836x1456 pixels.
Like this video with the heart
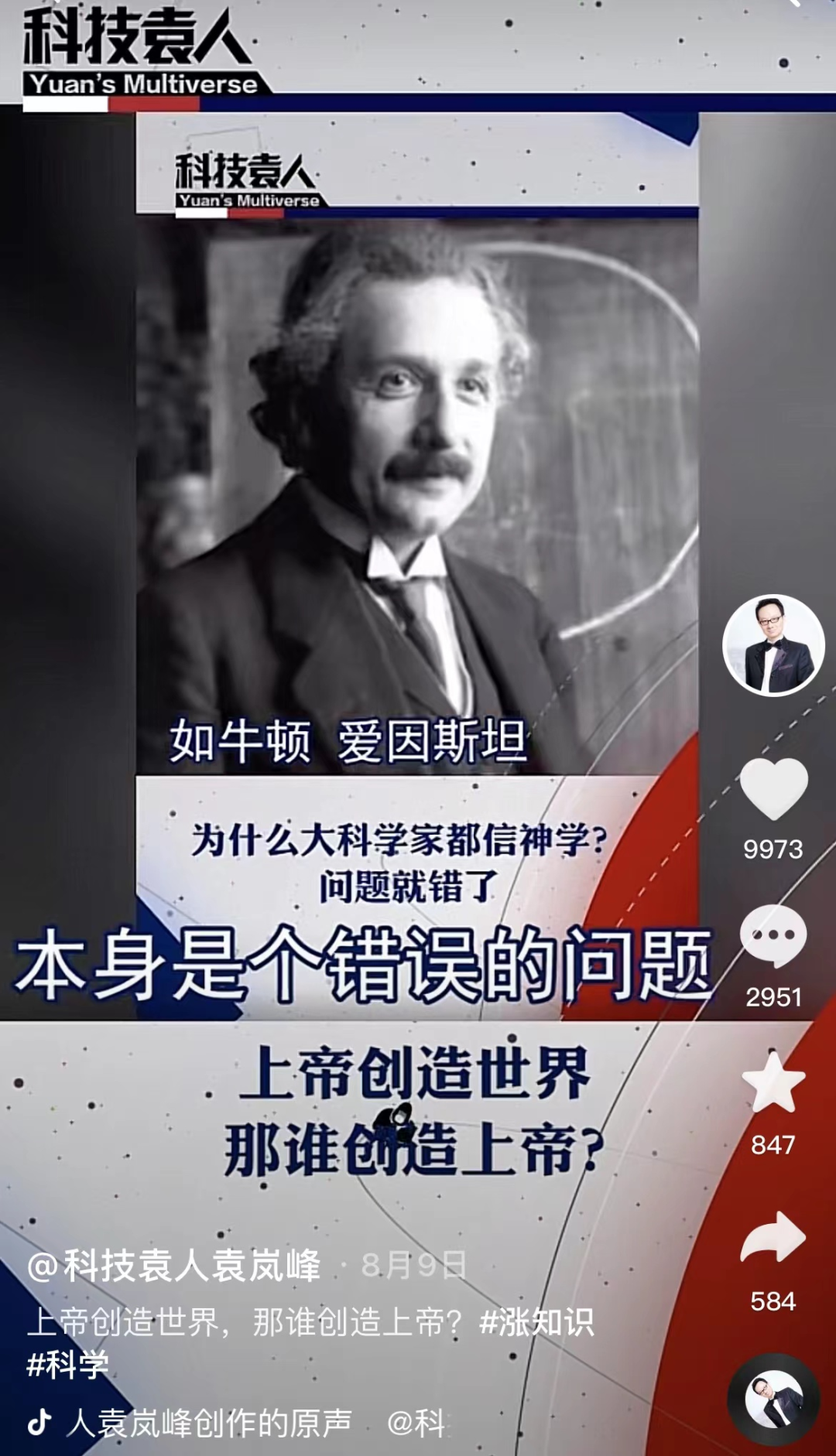click(x=773, y=789)
